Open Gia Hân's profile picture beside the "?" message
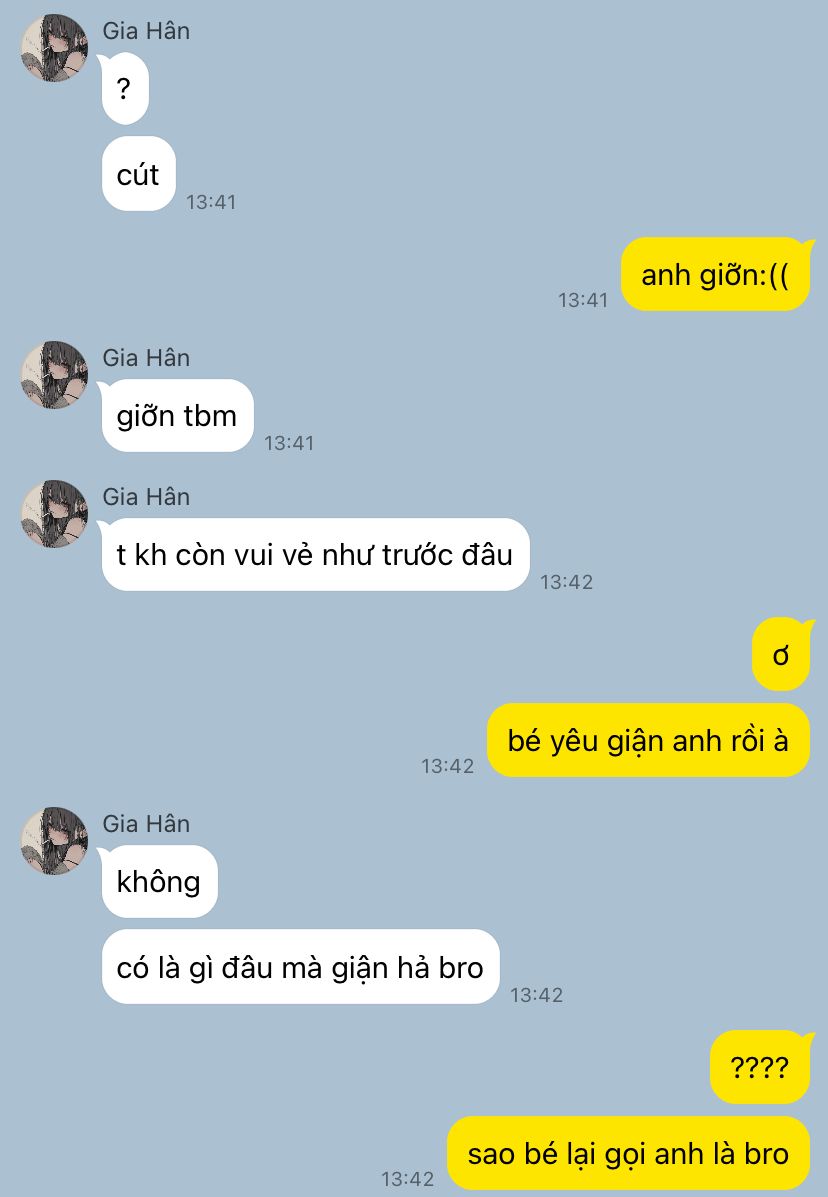Screen dimensions: 828x1197 [54, 48]
